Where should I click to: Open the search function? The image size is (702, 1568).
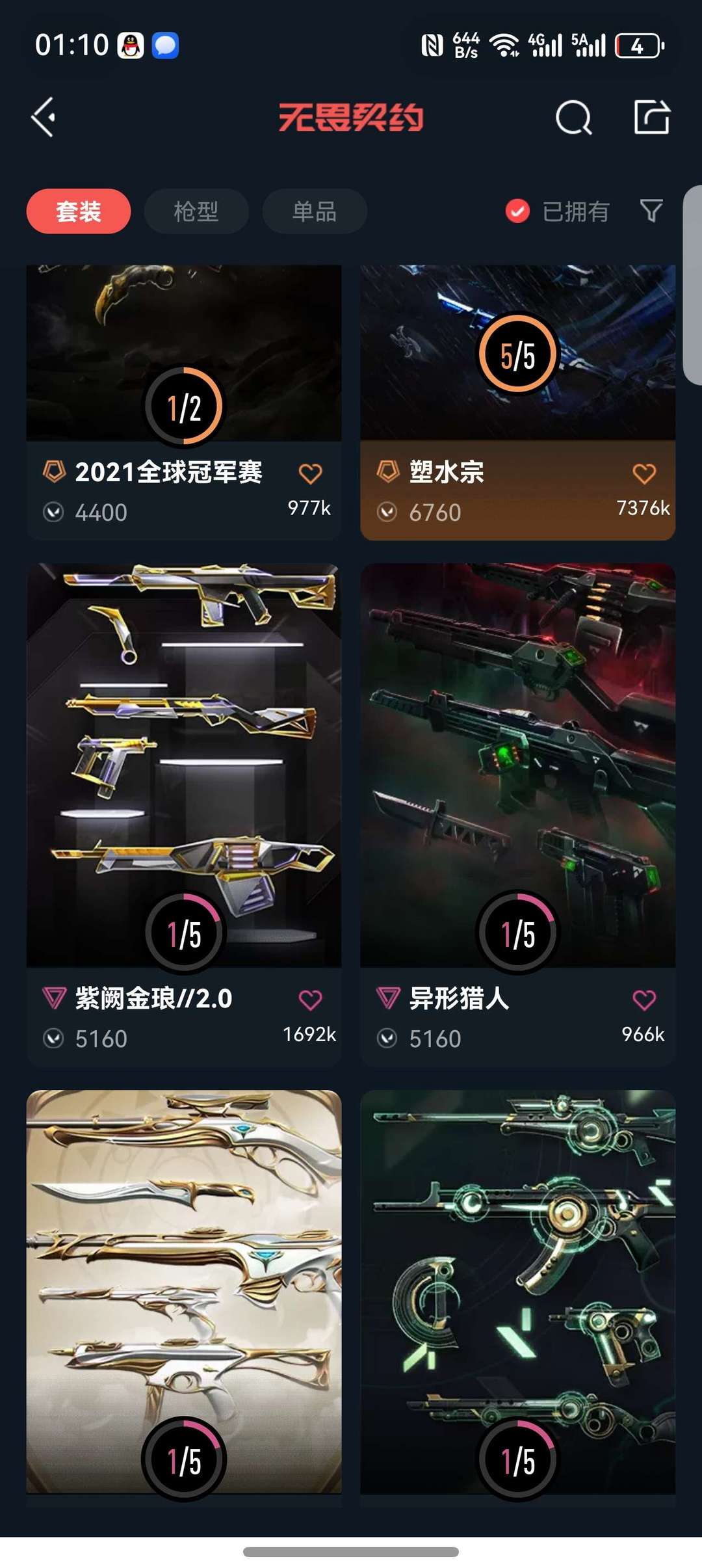click(572, 118)
